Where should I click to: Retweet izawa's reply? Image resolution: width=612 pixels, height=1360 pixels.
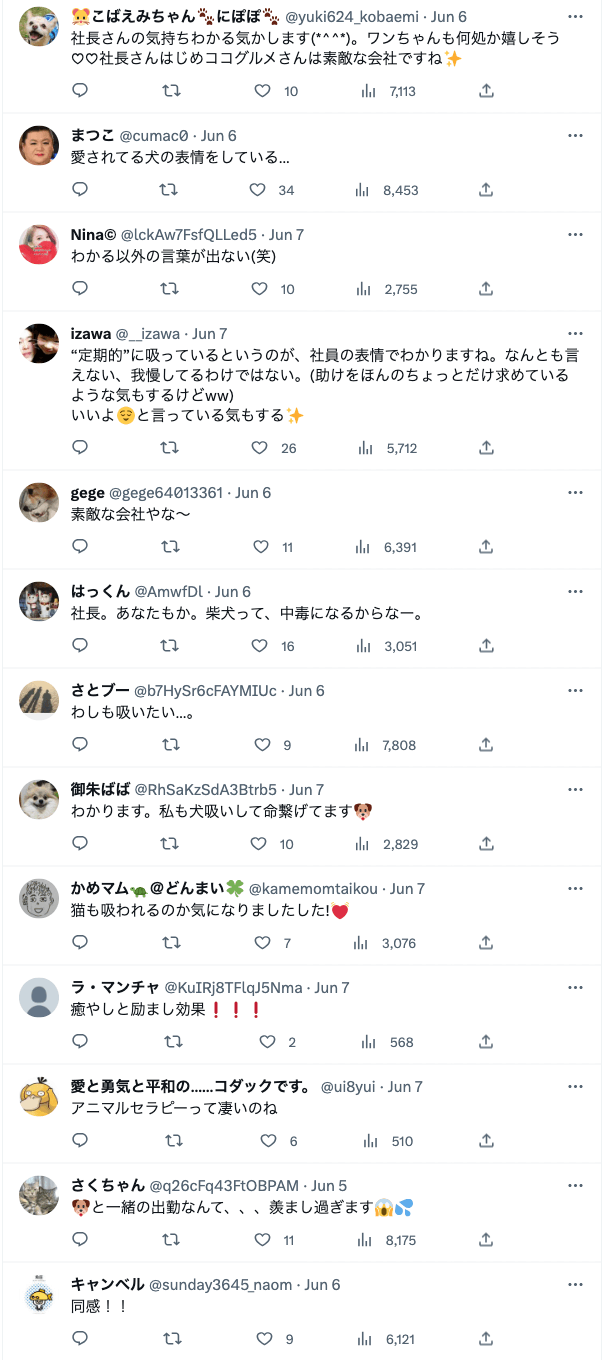click(x=170, y=448)
